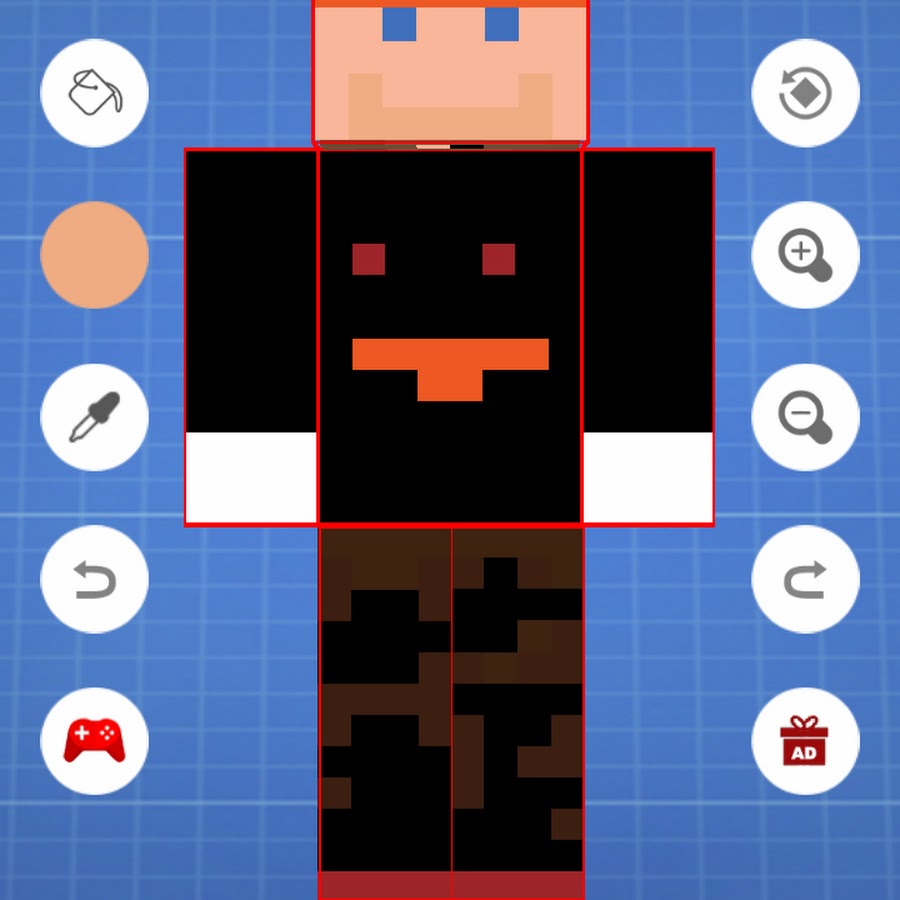900x900 pixels.
Task: Undo the last edit
Action: pyautogui.click(x=94, y=579)
